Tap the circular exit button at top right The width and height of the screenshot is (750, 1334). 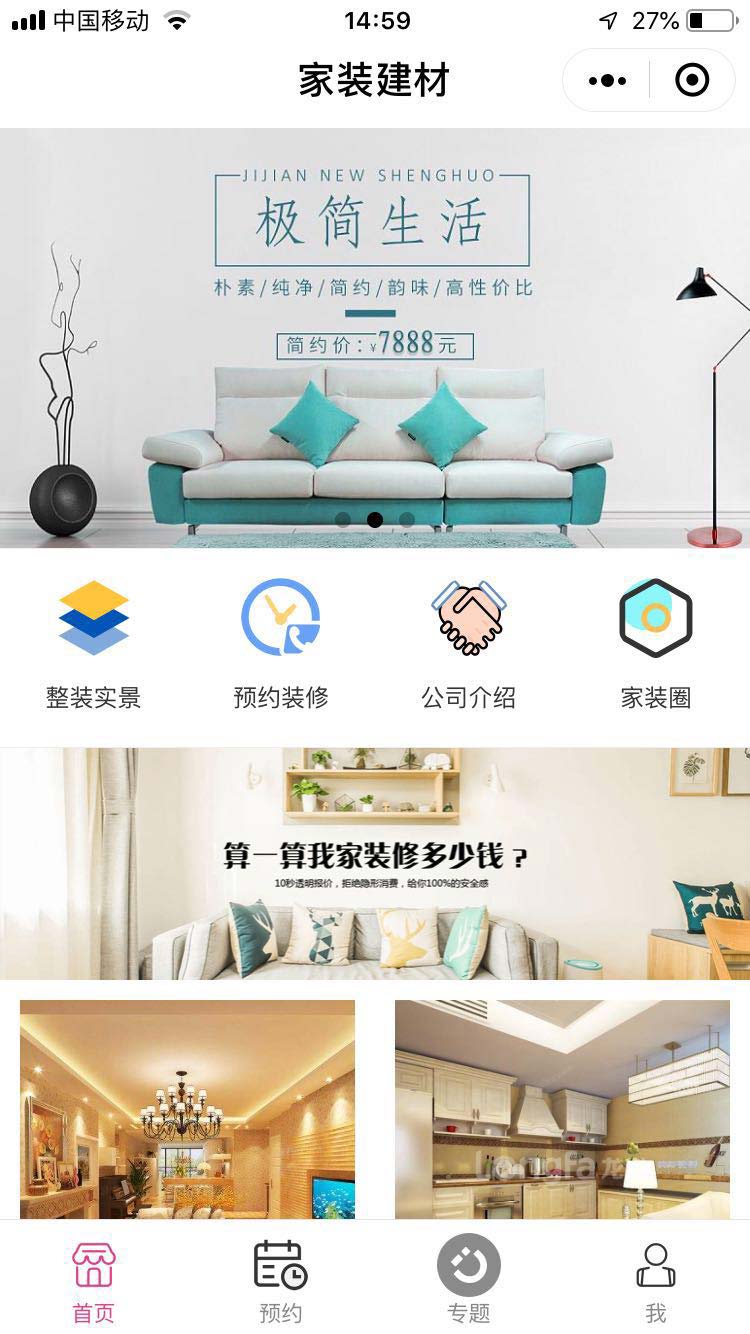(x=692, y=80)
